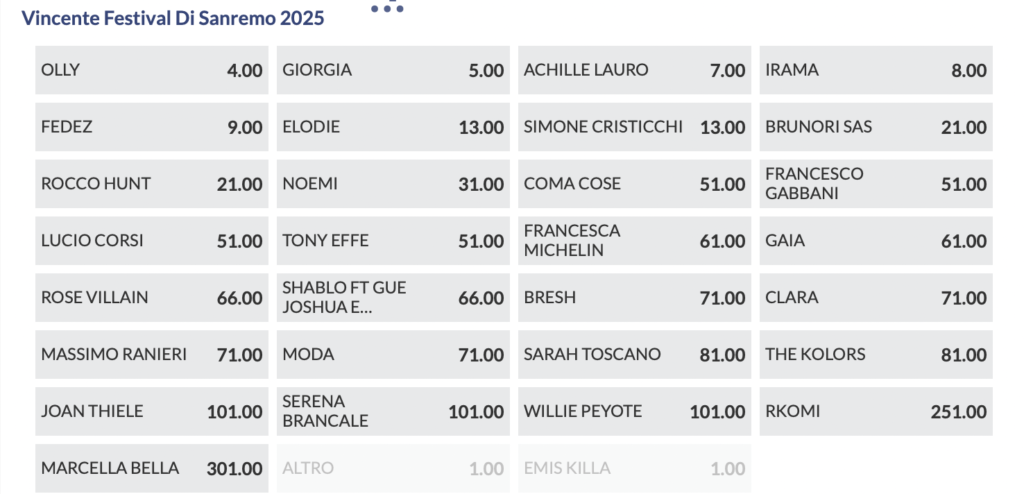Select OLLY at 4.00 odds
1024x494 pixels.
pos(152,70)
